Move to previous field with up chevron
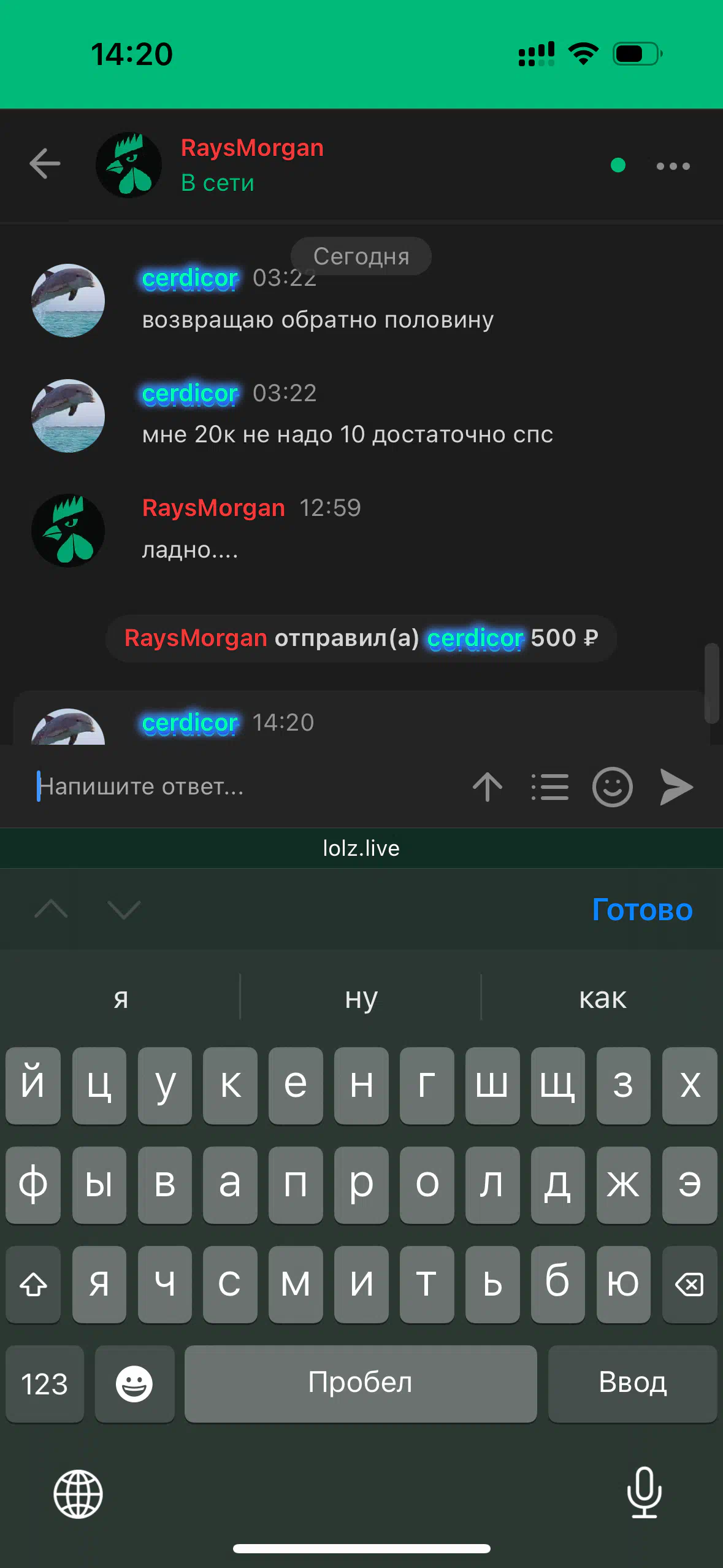Viewport: 723px width, 1568px height. [52, 909]
